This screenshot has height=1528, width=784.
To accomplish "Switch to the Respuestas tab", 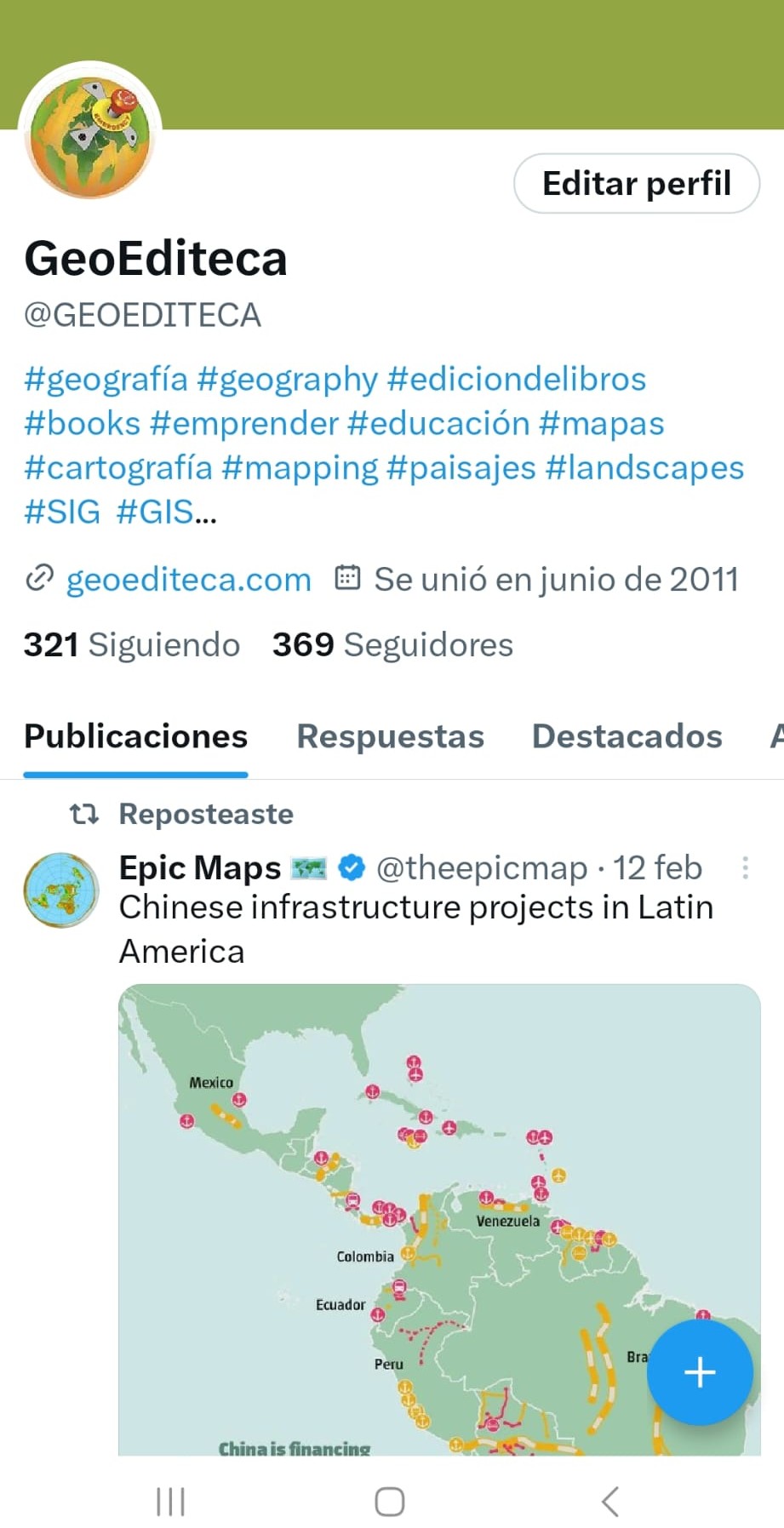I will tap(390, 736).
